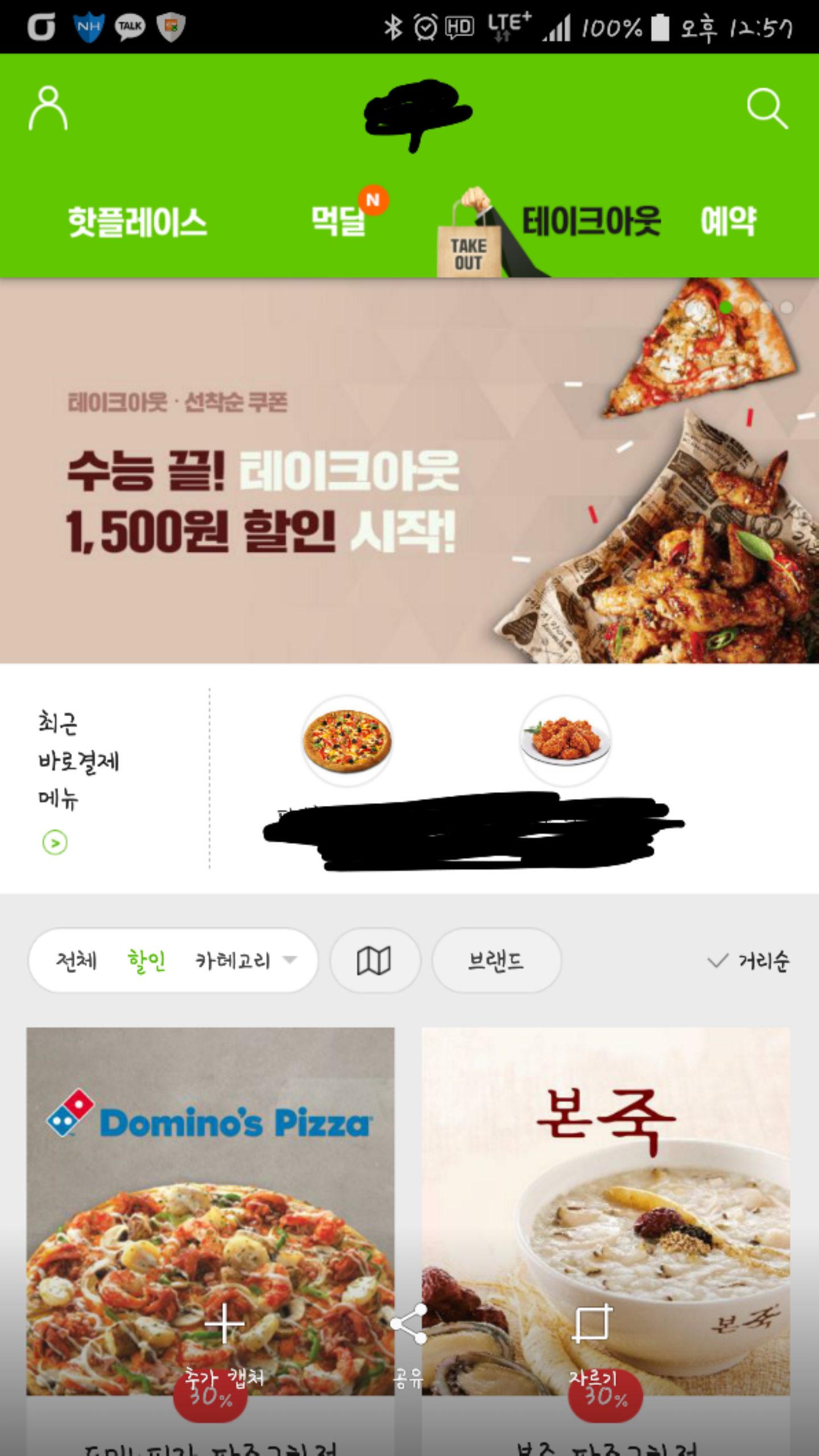Tap the 브랜드 chip
This screenshot has width=819, height=1456.
tap(496, 961)
